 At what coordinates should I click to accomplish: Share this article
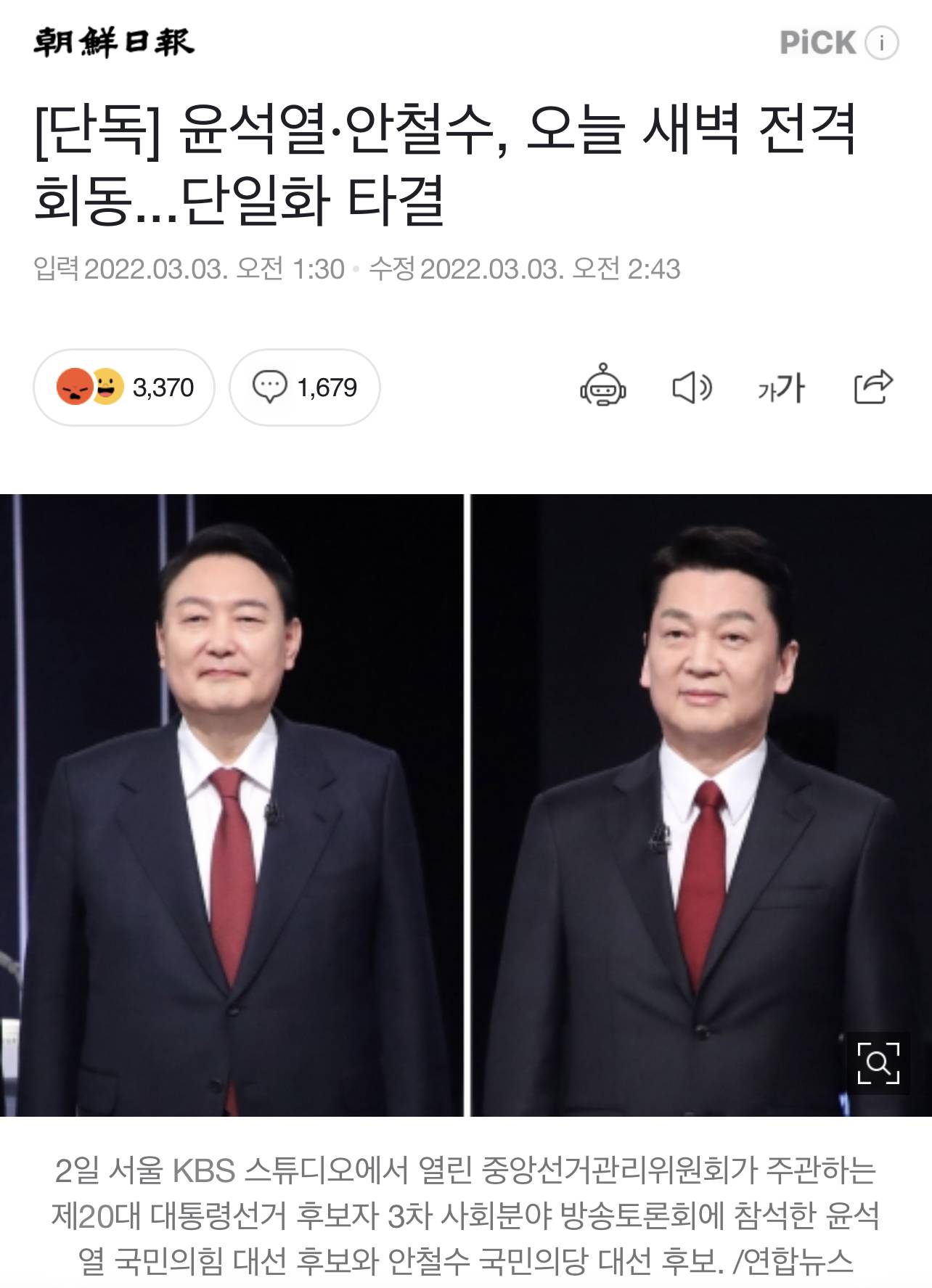tap(872, 387)
